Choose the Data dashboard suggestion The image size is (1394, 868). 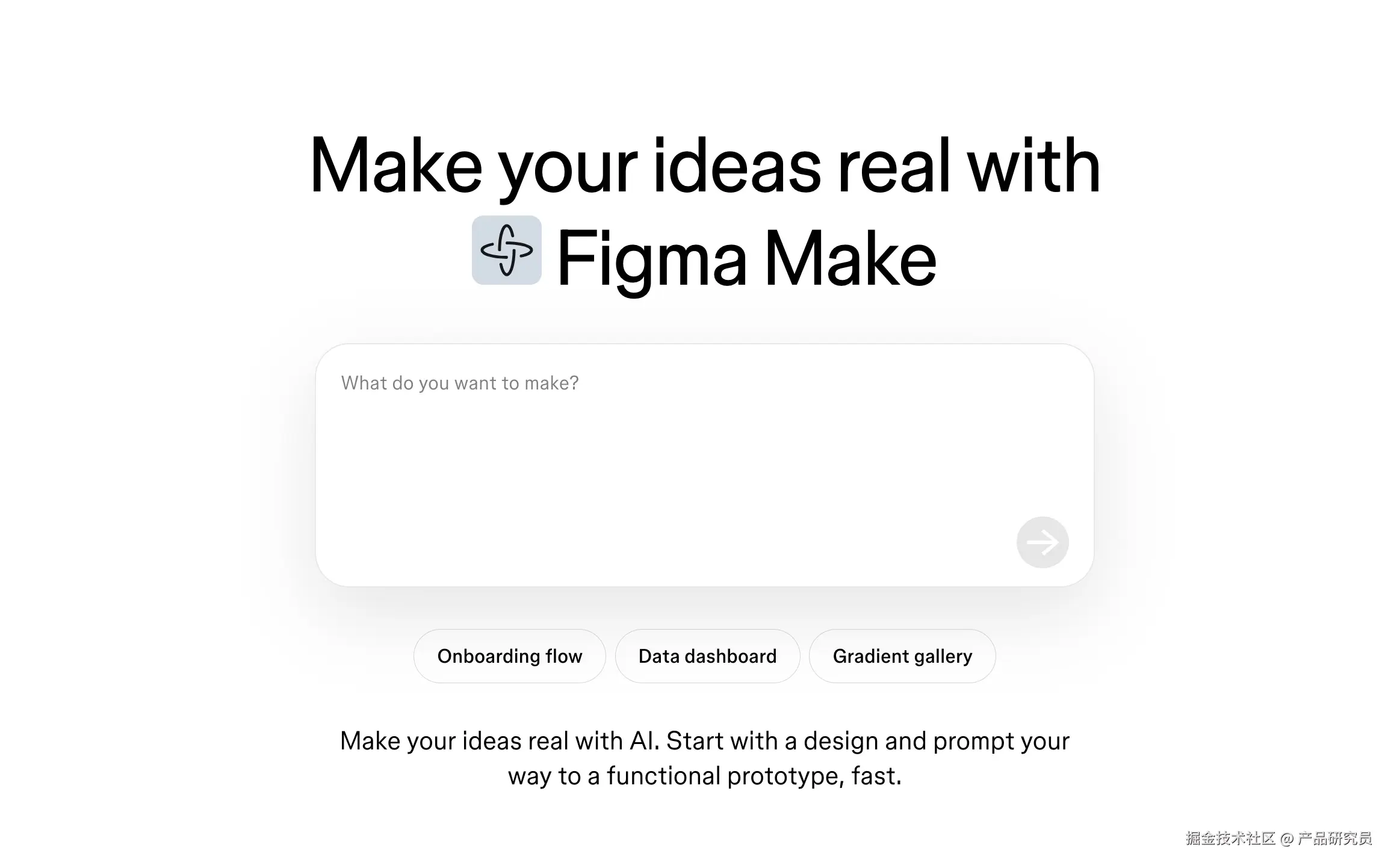[707, 656]
